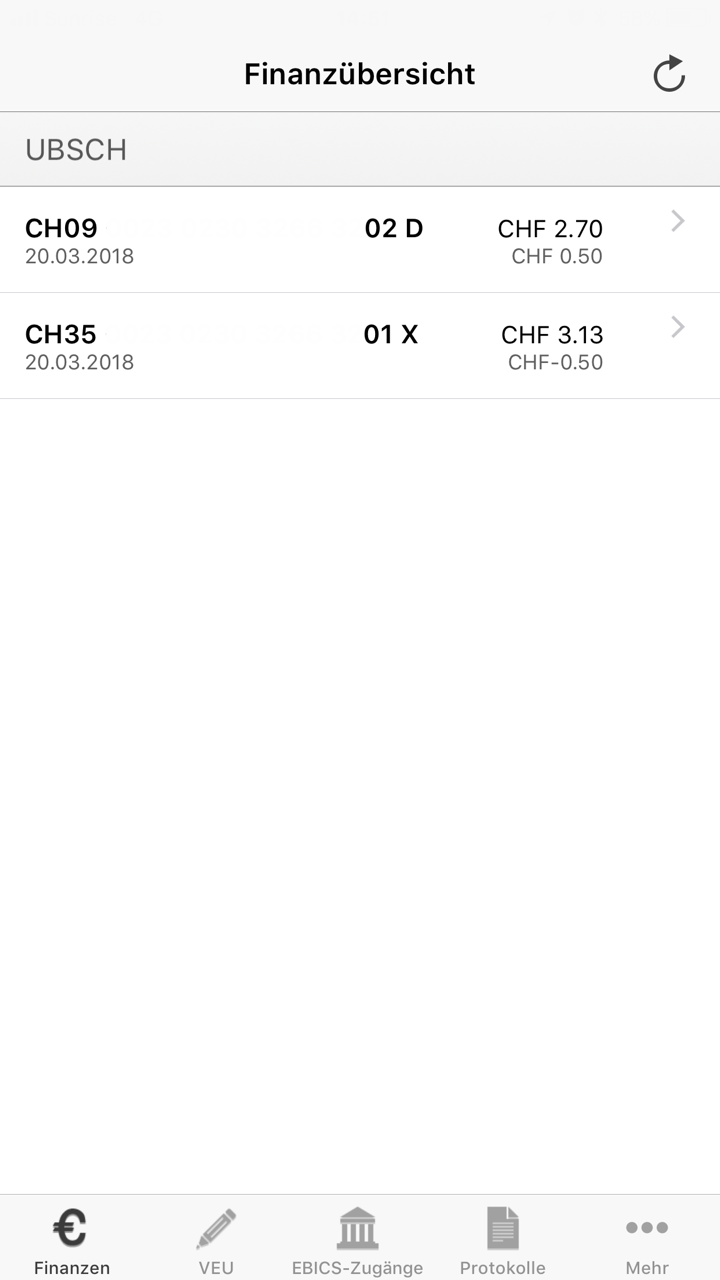Open the CH09 account with CHF 2.70
Image resolution: width=720 pixels, height=1280 pixels.
coord(358,240)
